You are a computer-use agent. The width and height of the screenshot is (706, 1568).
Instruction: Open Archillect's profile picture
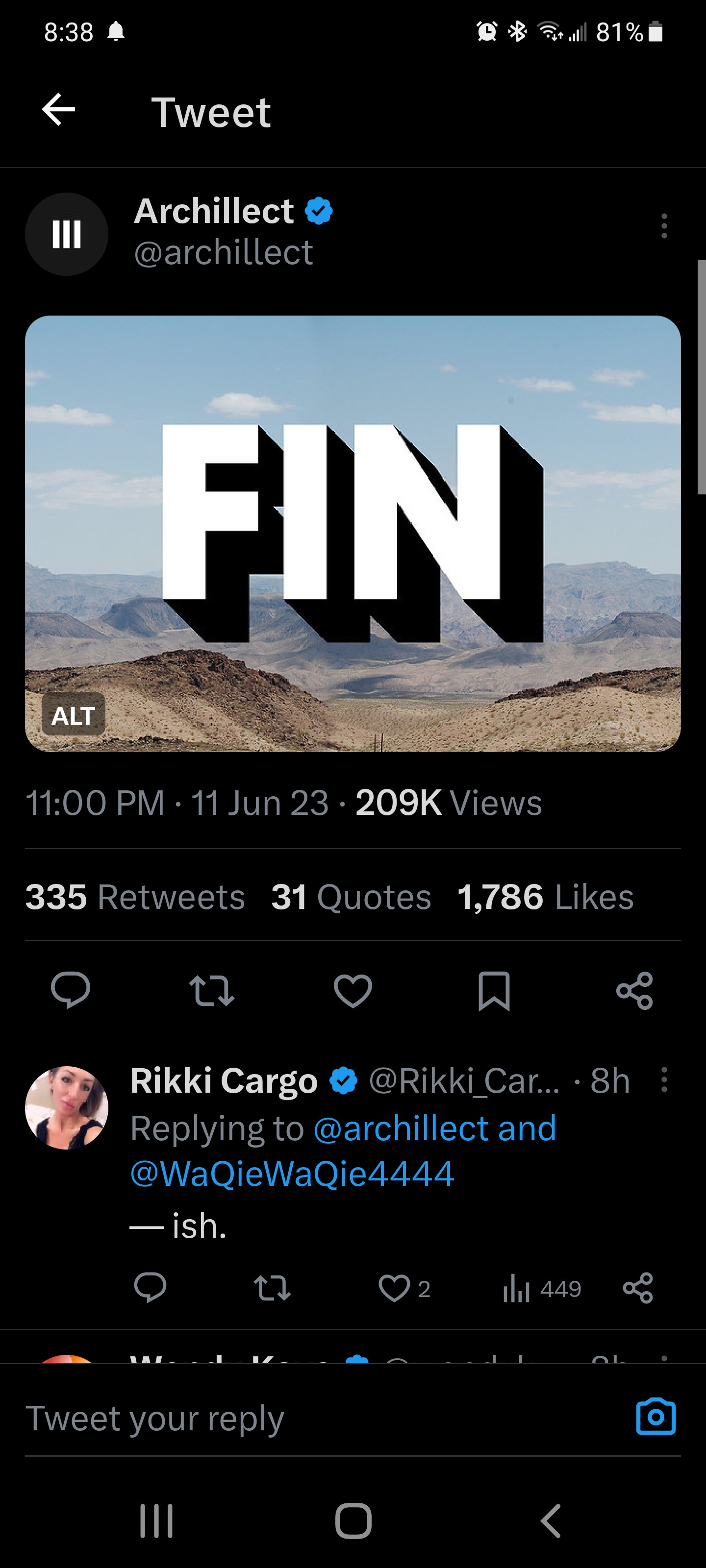click(x=66, y=234)
